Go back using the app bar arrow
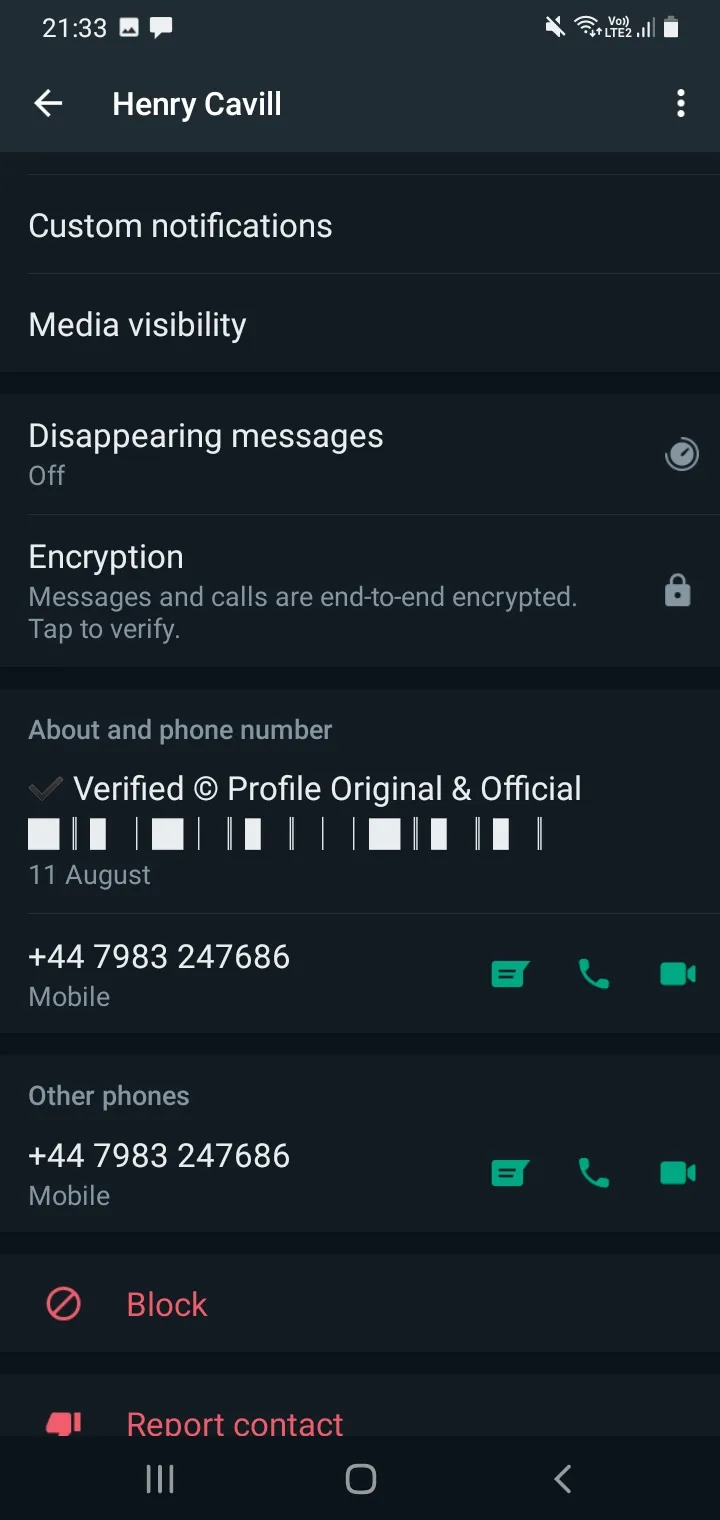720x1520 pixels. tap(48, 103)
